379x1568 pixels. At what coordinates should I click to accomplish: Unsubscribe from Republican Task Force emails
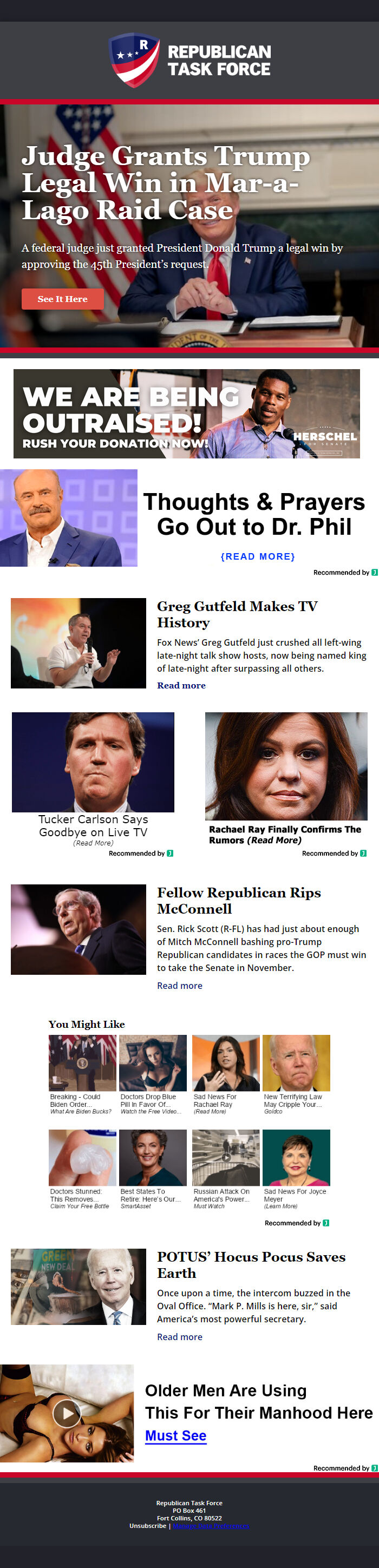(x=147, y=1525)
